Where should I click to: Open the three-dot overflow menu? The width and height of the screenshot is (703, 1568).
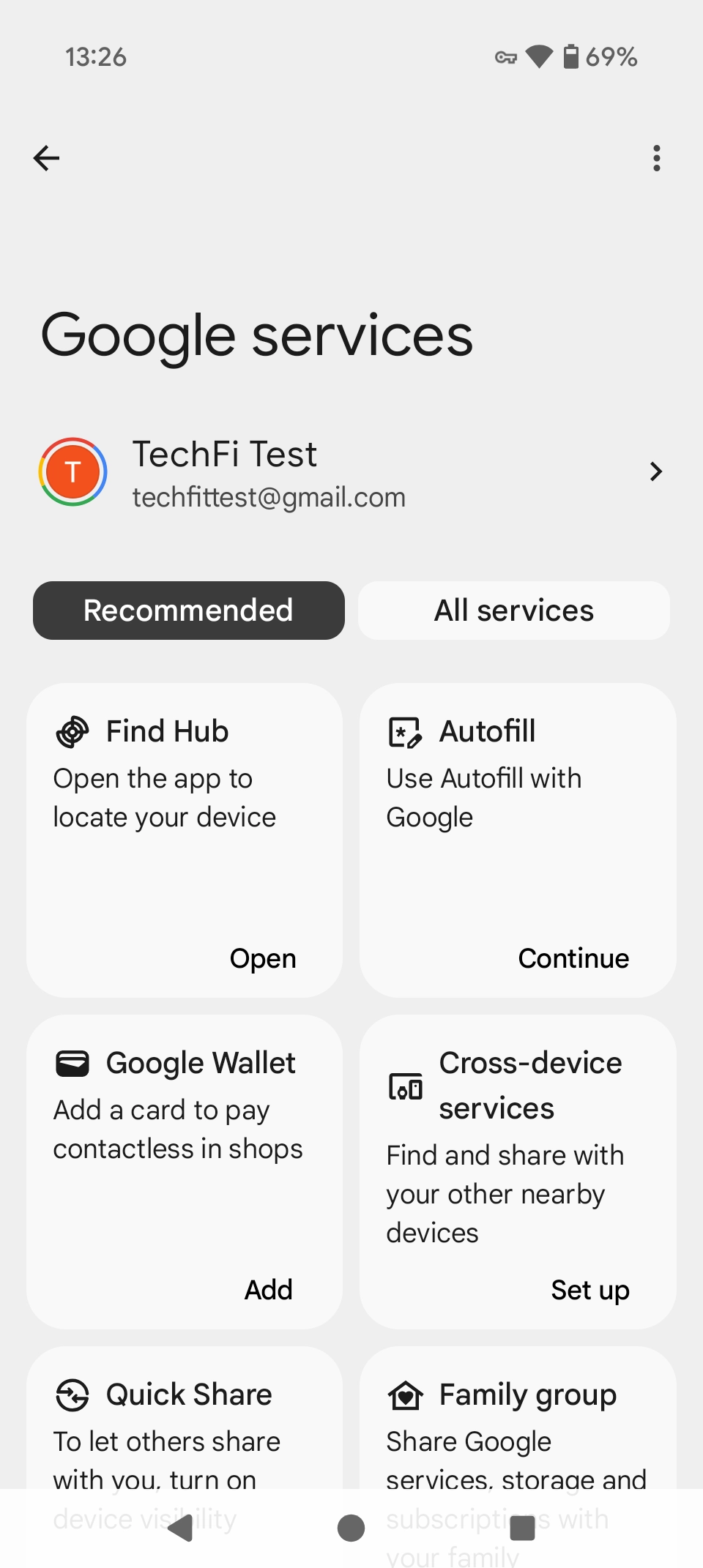(656, 158)
